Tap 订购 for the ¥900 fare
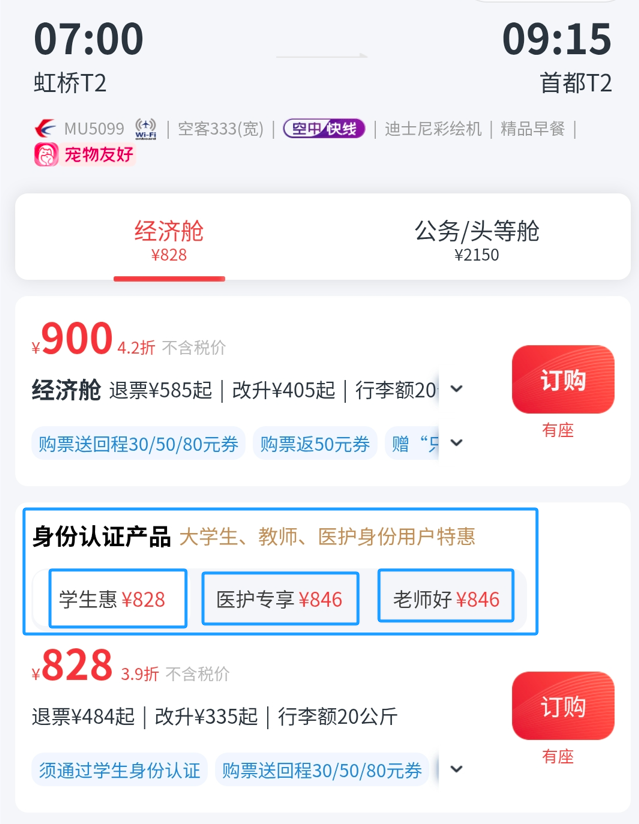Image resolution: width=639 pixels, height=824 pixels. (x=562, y=380)
